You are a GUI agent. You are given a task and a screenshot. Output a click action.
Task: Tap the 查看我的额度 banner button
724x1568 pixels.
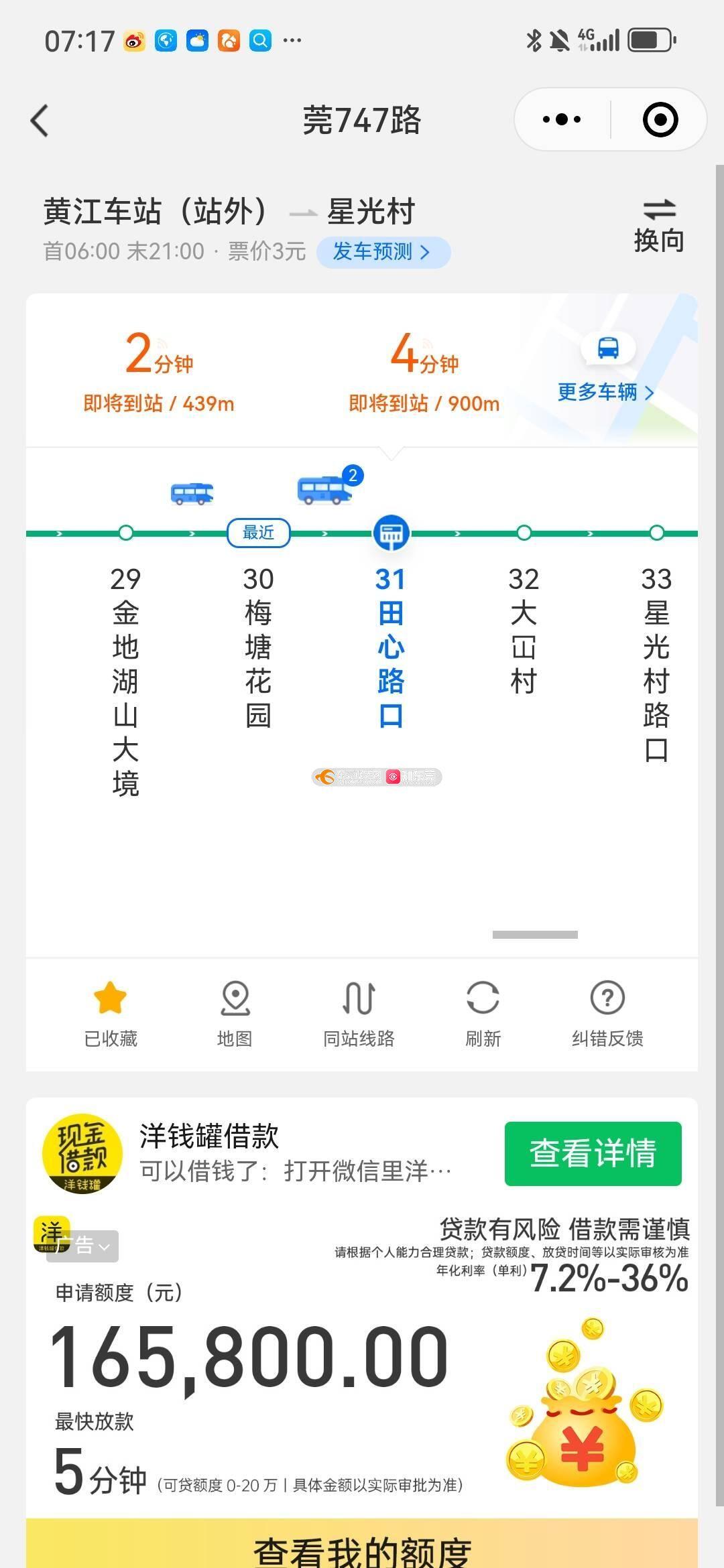(362, 1548)
